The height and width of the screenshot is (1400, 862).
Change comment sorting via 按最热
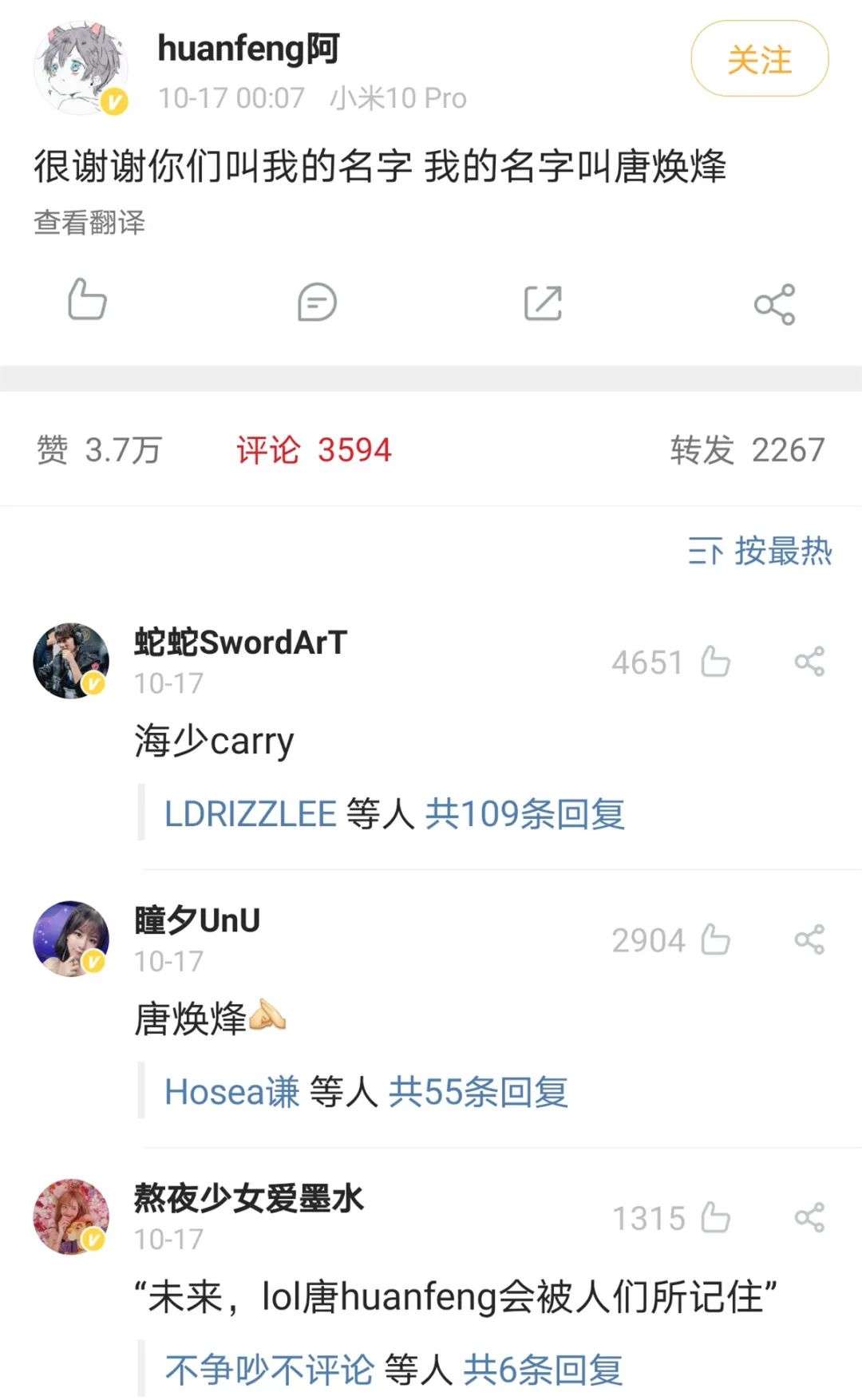pos(760,552)
